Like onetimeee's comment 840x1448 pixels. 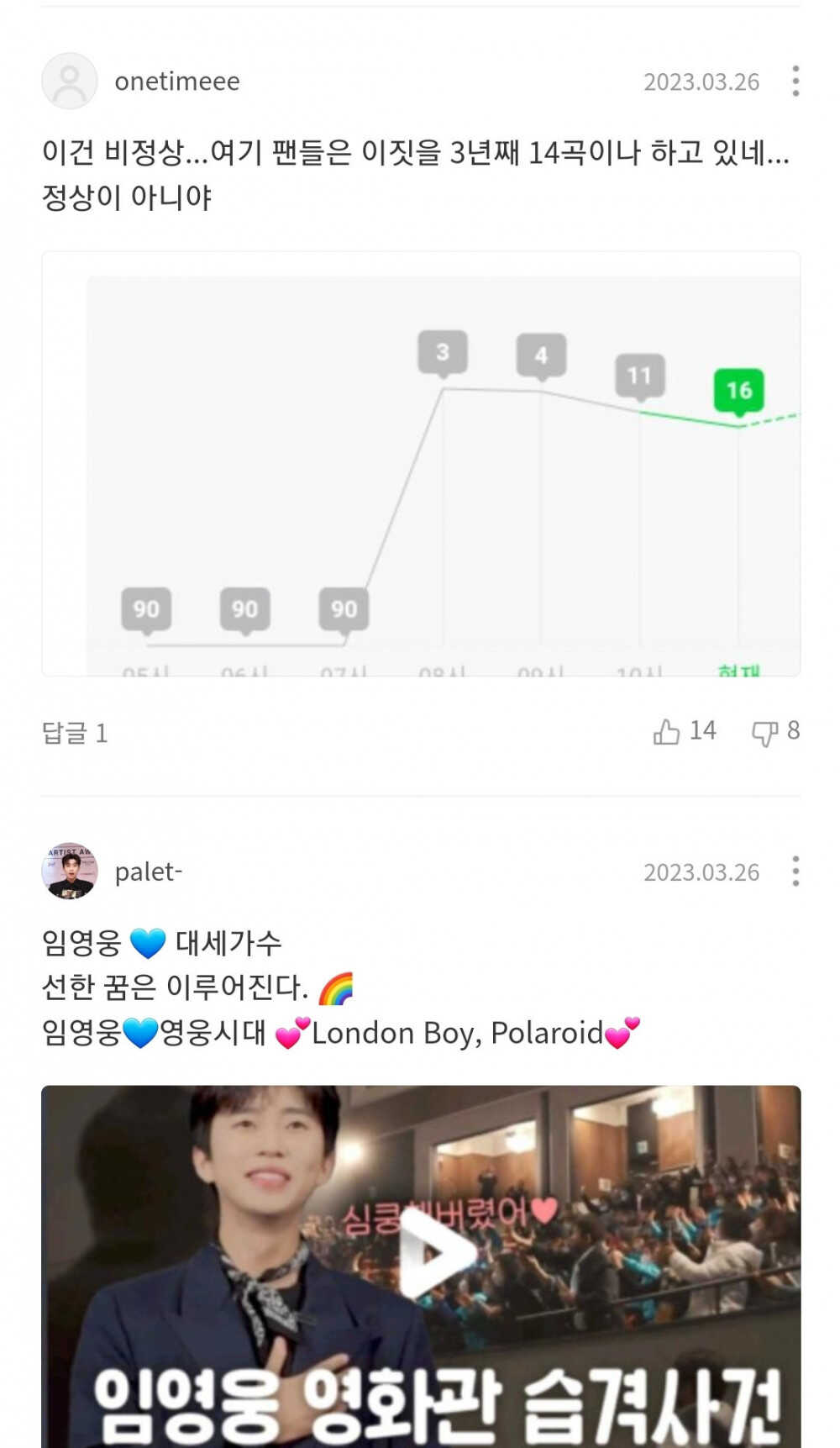click(667, 732)
